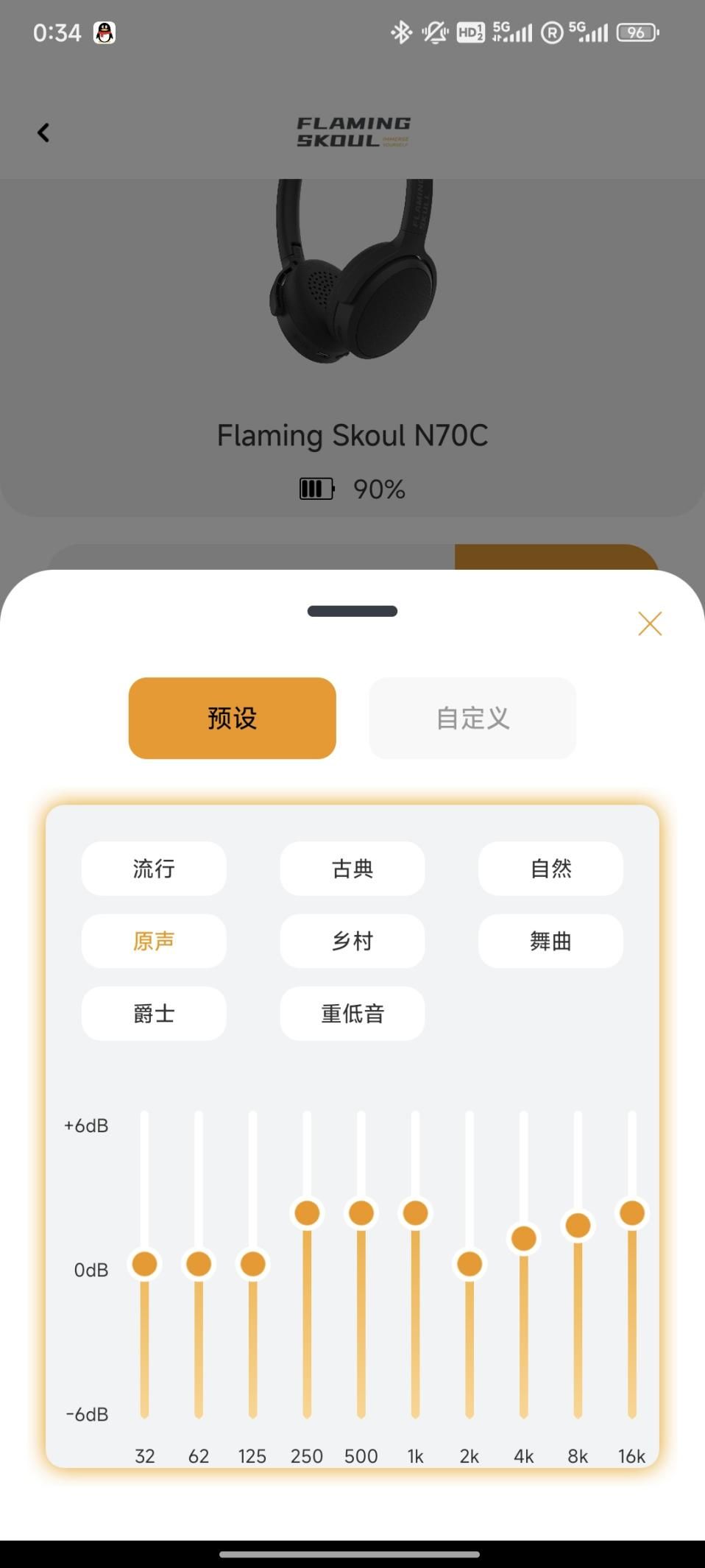Apply the 乡村 preset
This screenshot has height=1568, width=705.
pos(352,941)
